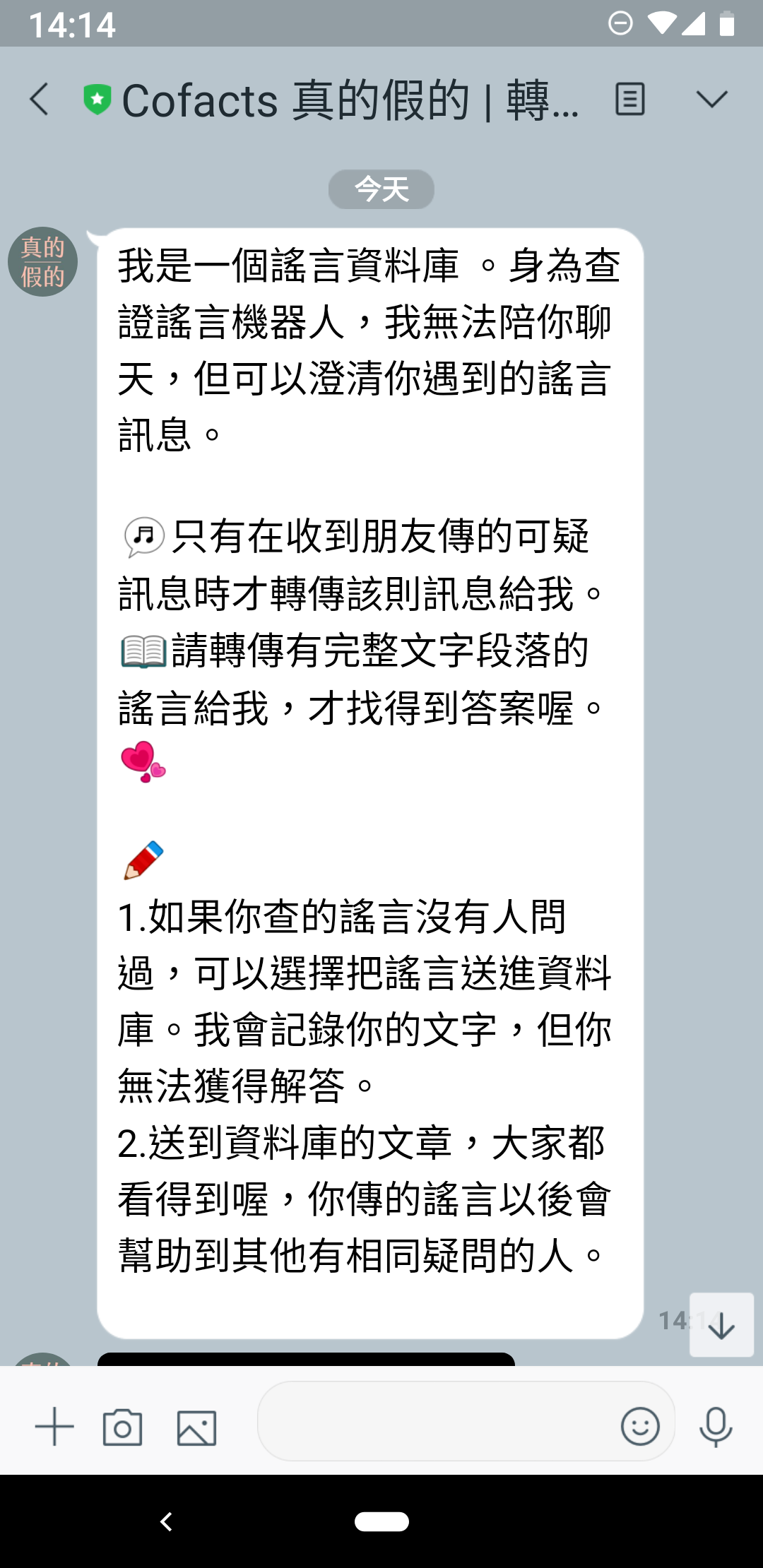Go back from the Cofacts chat
Image resolution: width=763 pixels, height=1568 pixels.
click(x=40, y=99)
